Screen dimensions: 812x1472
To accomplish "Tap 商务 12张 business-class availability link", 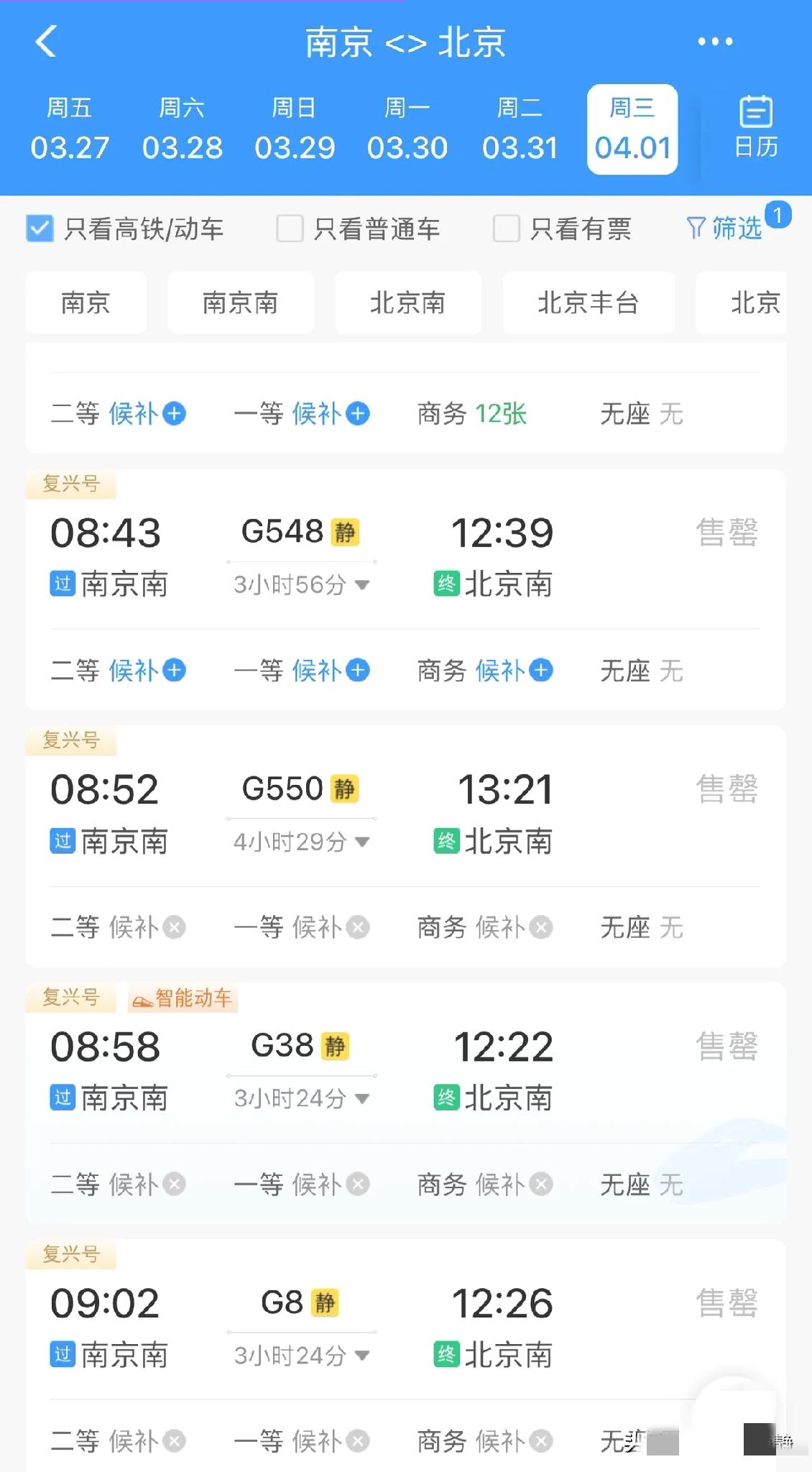I will tap(471, 414).
